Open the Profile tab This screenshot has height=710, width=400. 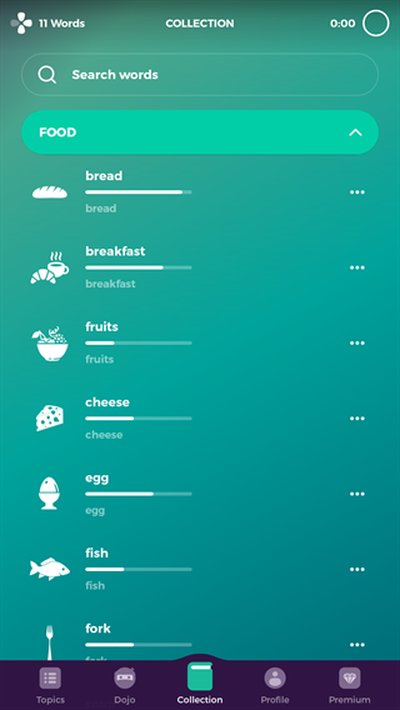(275, 686)
